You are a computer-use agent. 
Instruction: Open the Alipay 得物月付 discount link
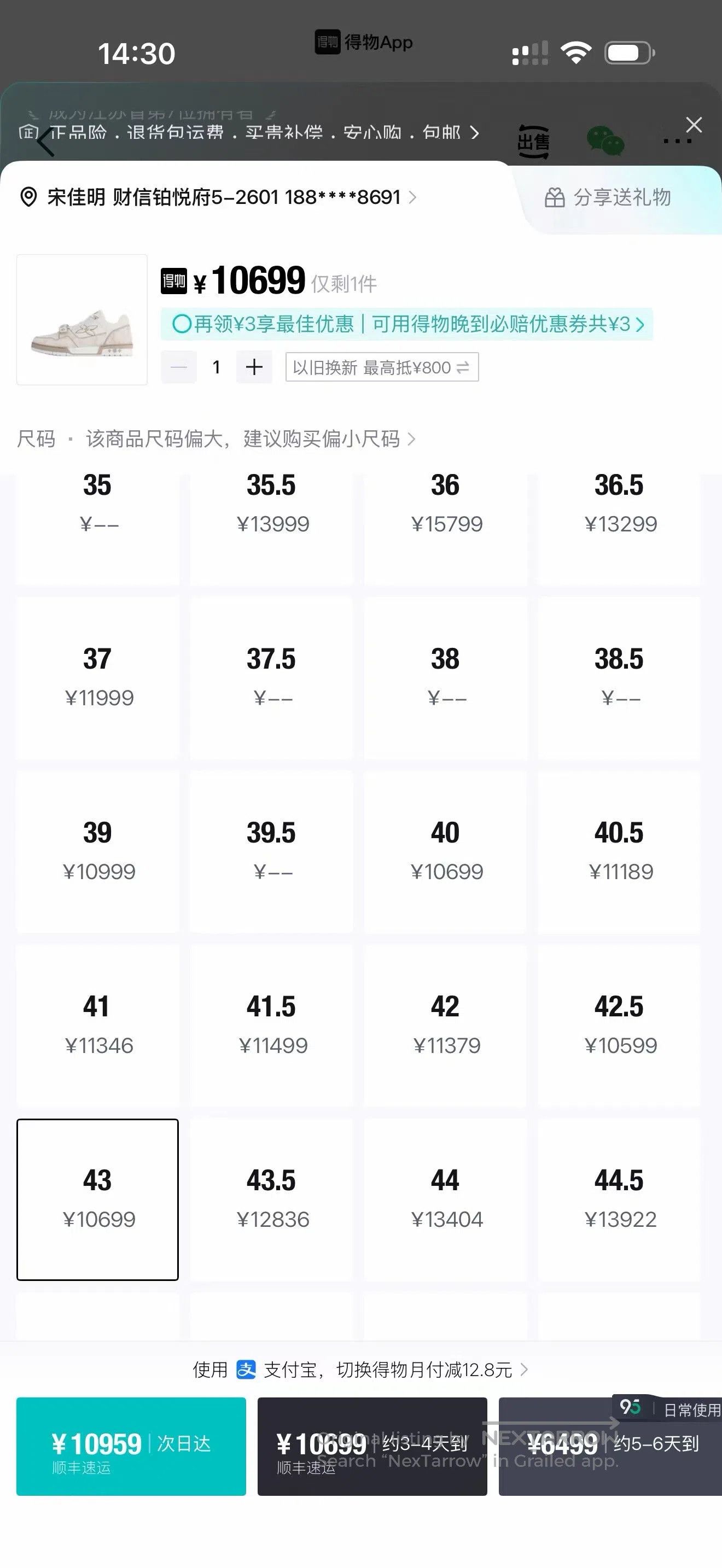coord(360,1370)
